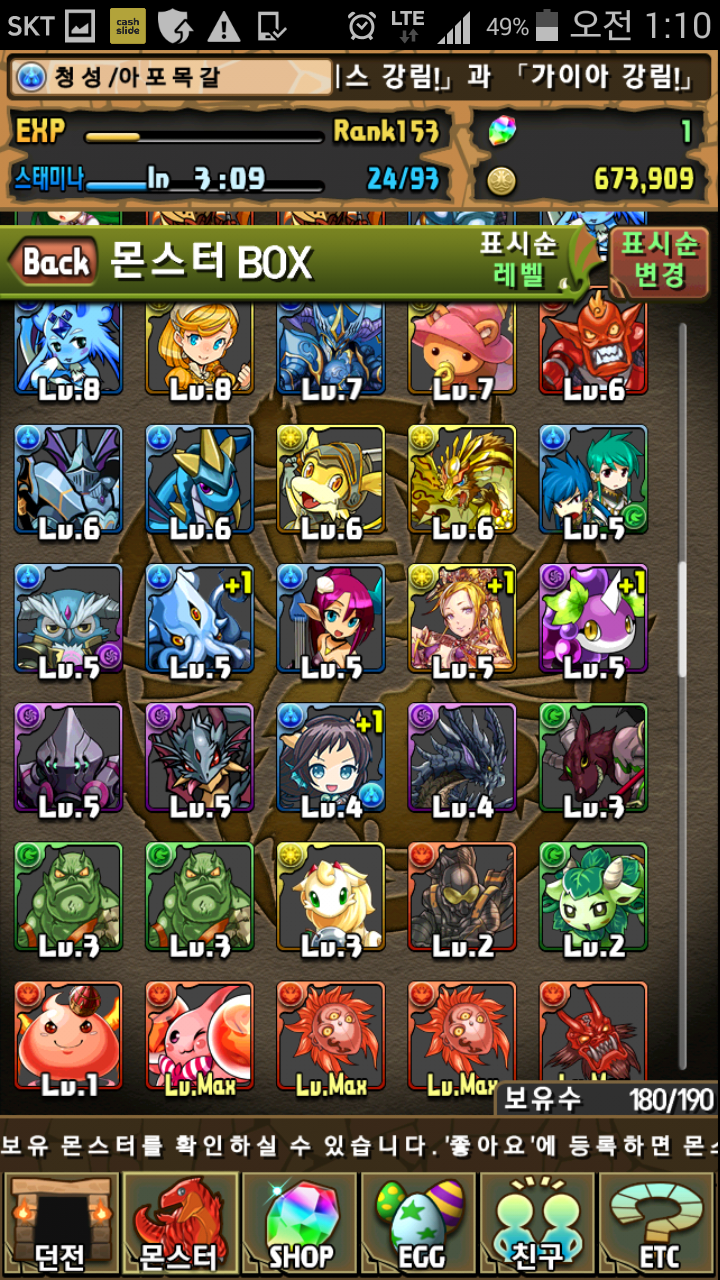Select the purple grape dragon monster with +1
Screen dimensions: 720x1280
[594, 617]
